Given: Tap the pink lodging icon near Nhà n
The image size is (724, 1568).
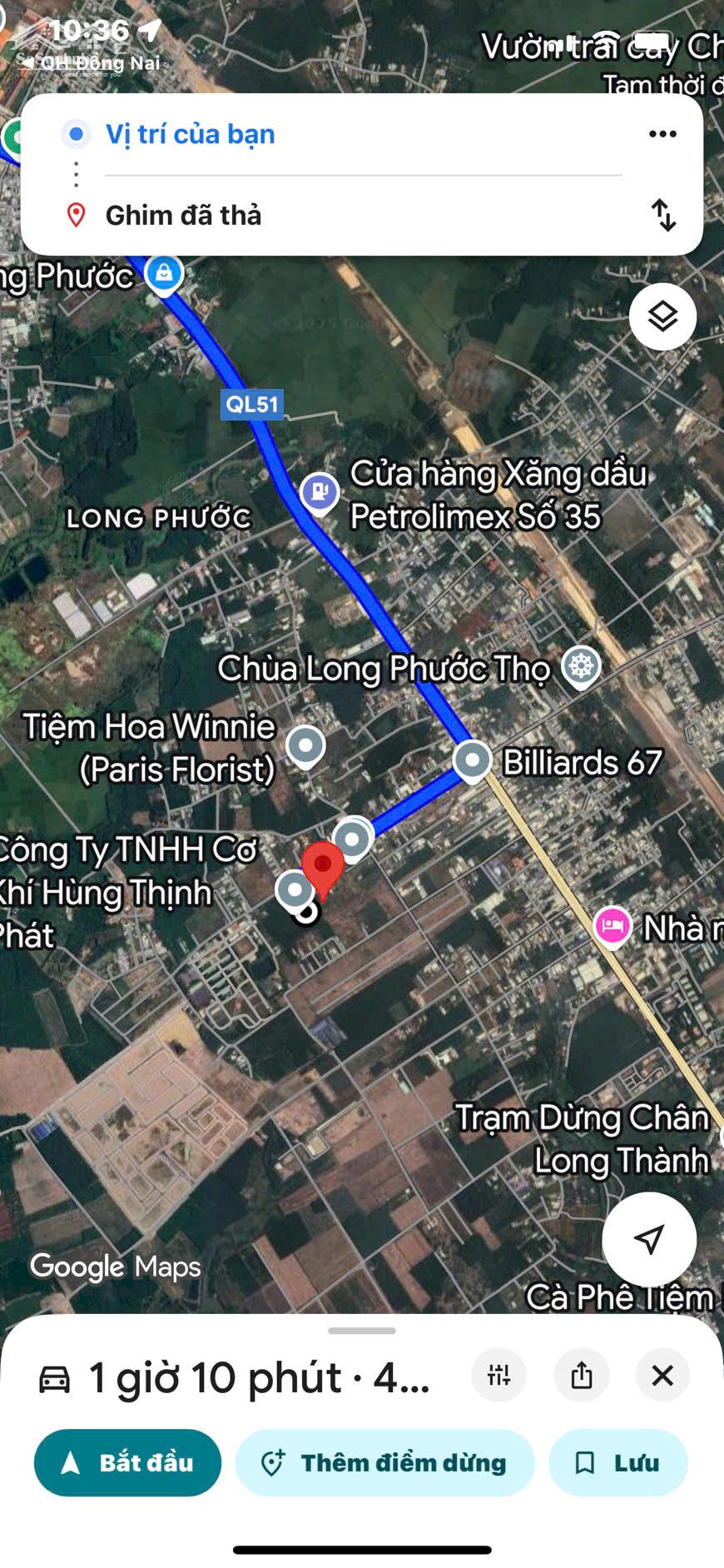Looking at the screenshot, I should 611,927.
